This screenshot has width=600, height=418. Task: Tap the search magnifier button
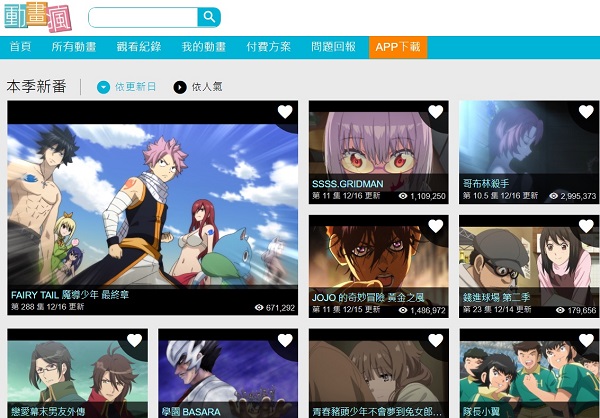209,17
